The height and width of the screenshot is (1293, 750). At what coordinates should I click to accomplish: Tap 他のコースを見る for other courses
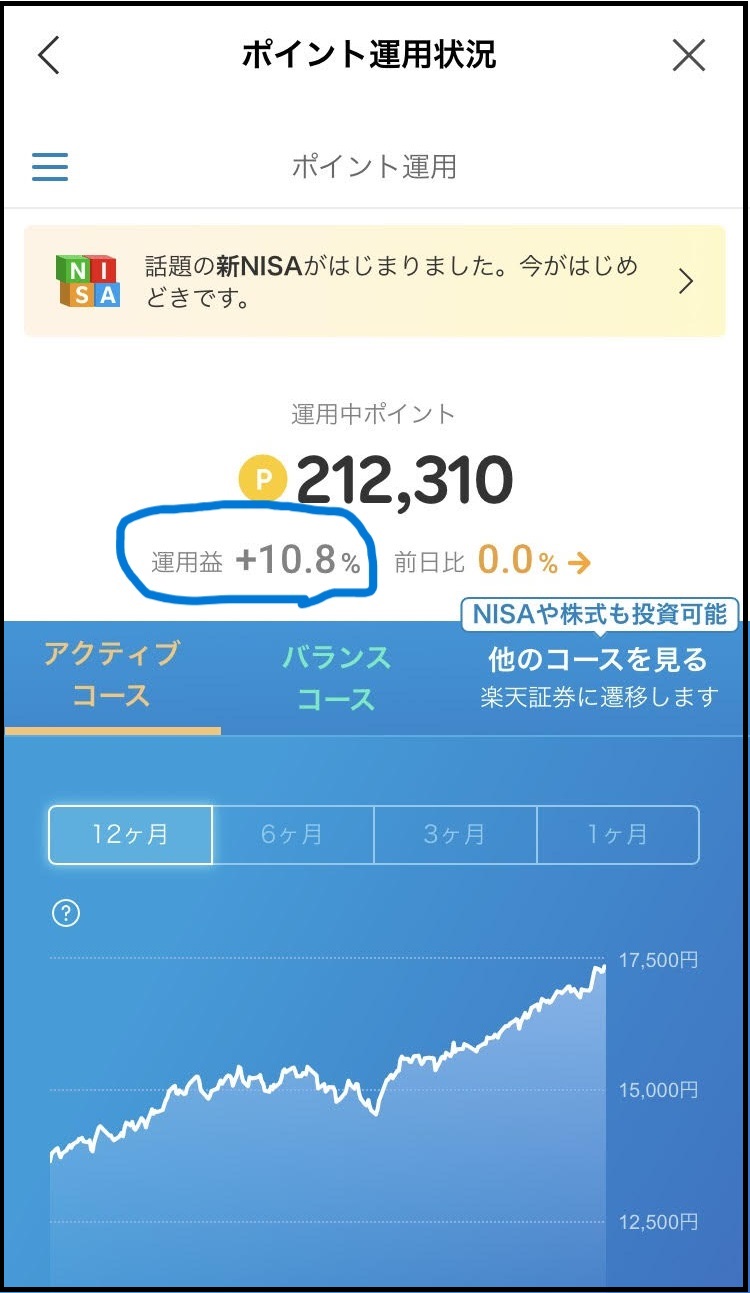coord(598,675)
